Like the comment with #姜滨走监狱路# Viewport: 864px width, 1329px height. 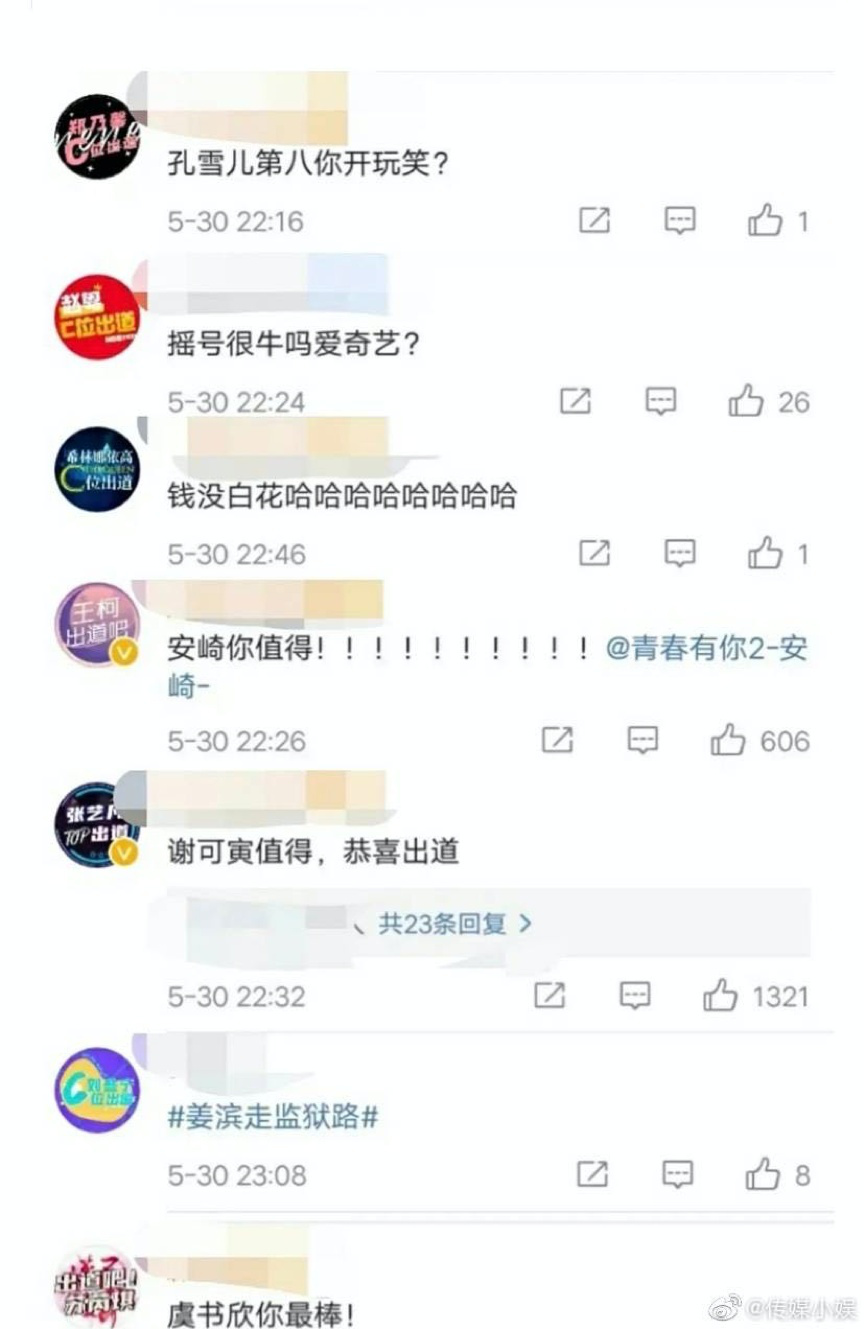click(763, 1174)
